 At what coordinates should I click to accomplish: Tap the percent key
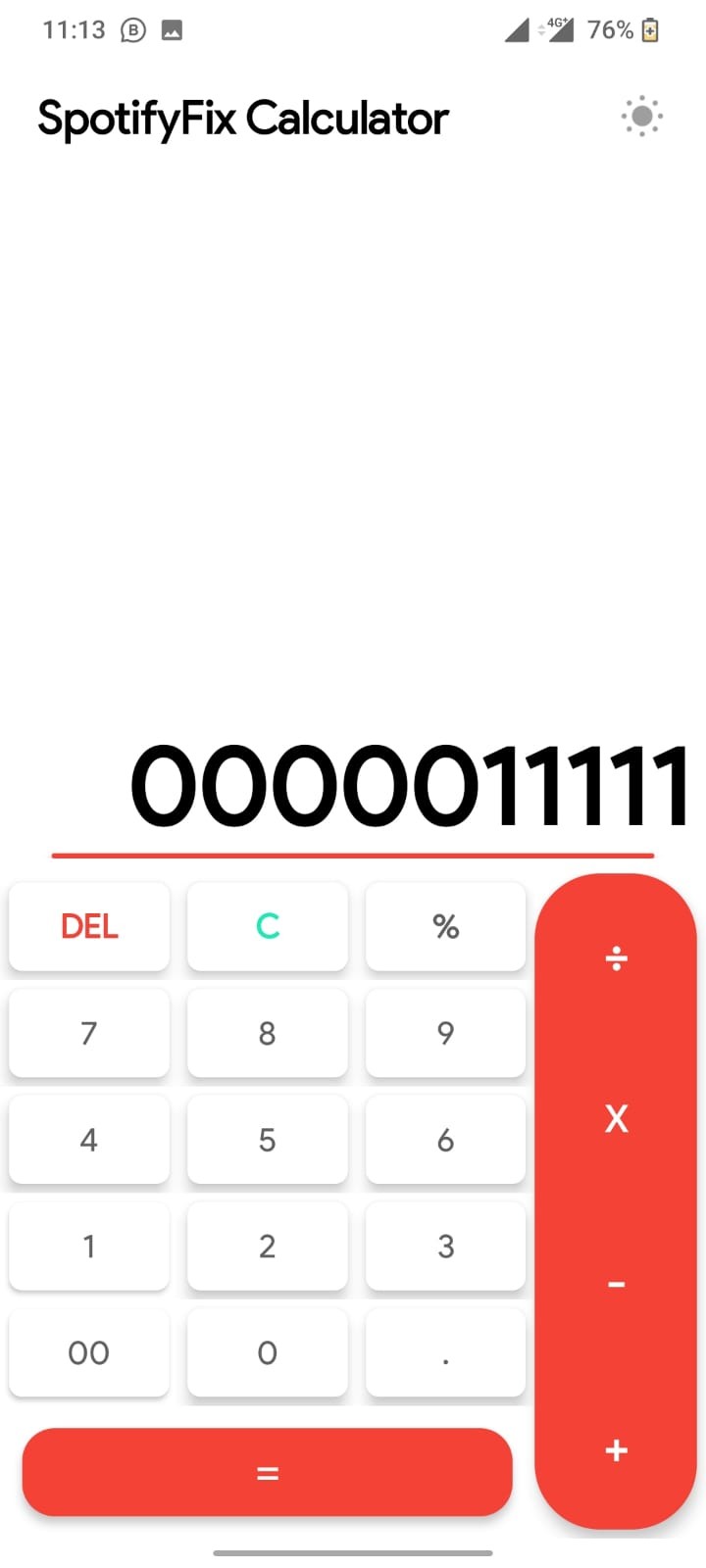click(445, 926)
